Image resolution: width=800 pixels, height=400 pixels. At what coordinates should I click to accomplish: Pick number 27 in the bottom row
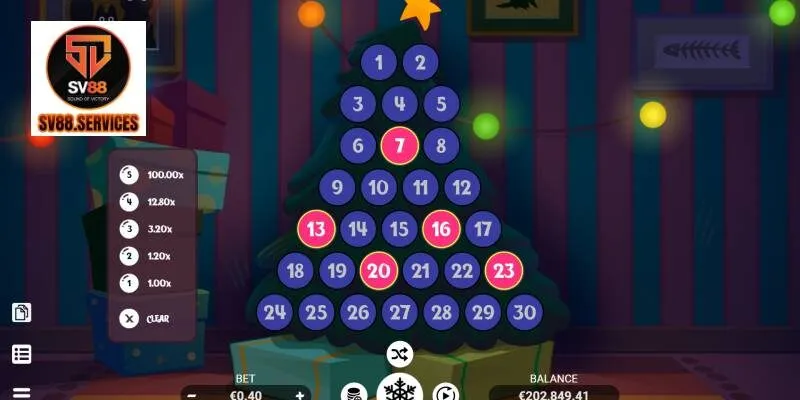[399, 312]
